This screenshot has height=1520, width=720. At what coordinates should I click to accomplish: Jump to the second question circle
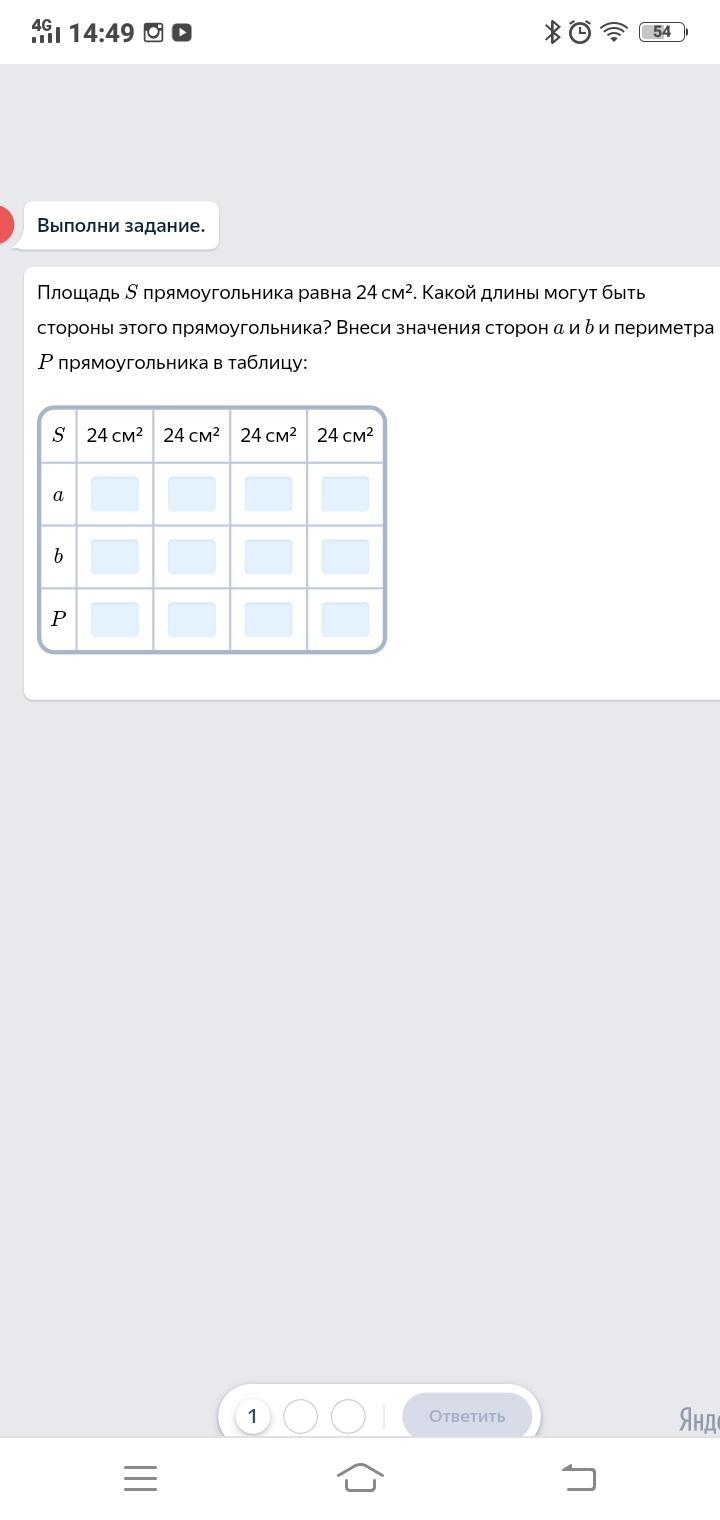[301, 1416]
